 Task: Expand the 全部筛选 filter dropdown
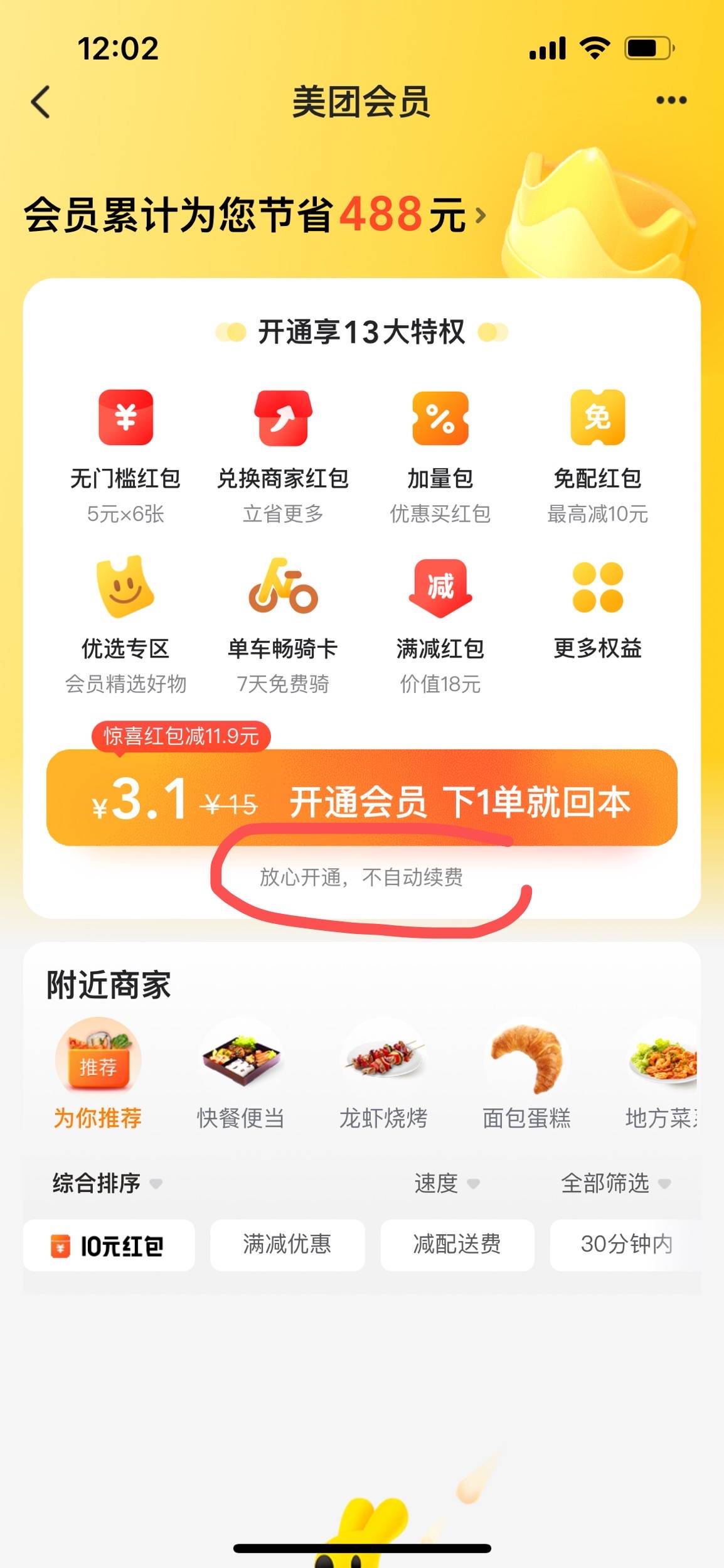click(615, 1183)
